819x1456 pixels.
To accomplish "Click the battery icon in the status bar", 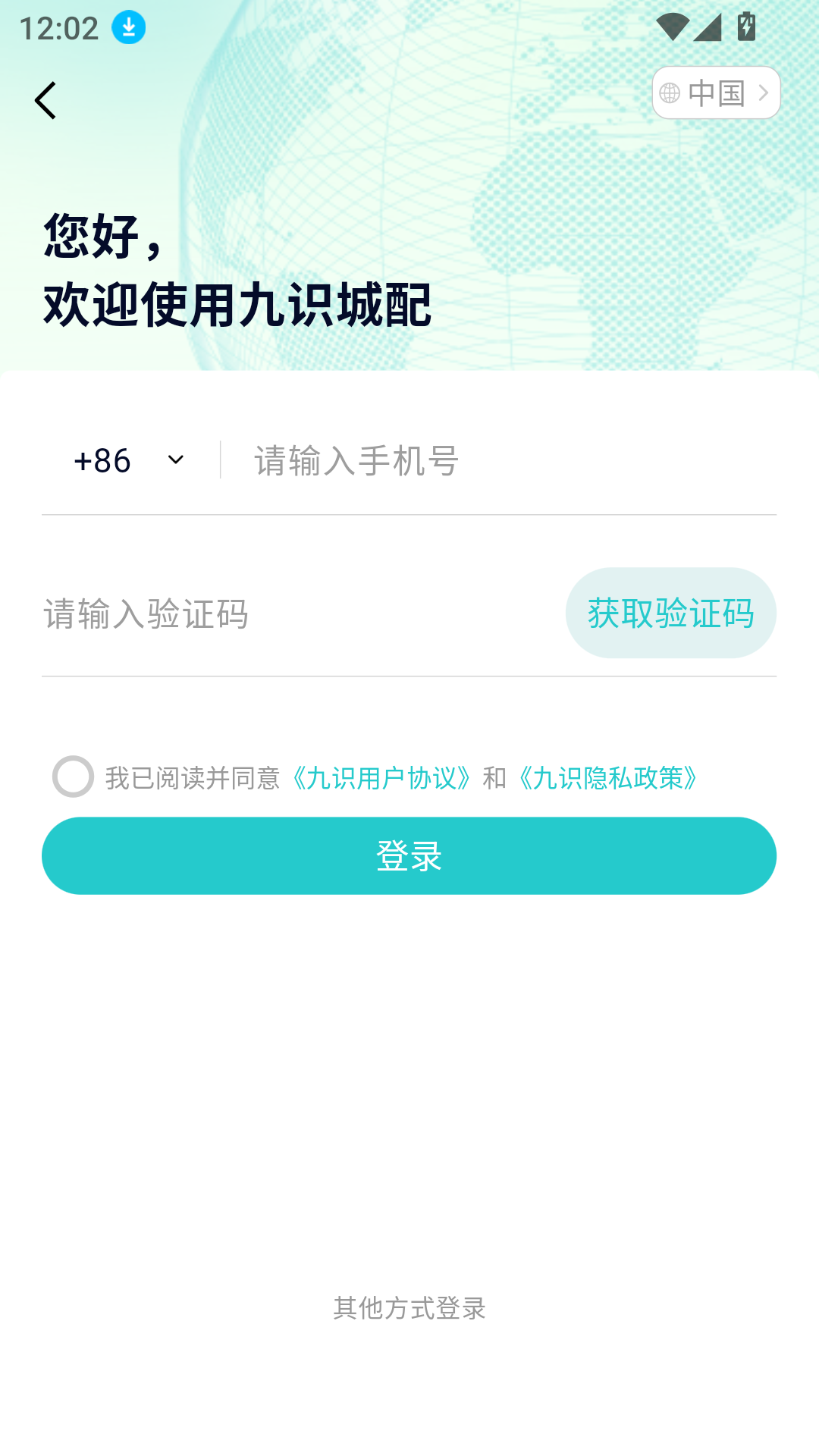I will tap(745, 26).
